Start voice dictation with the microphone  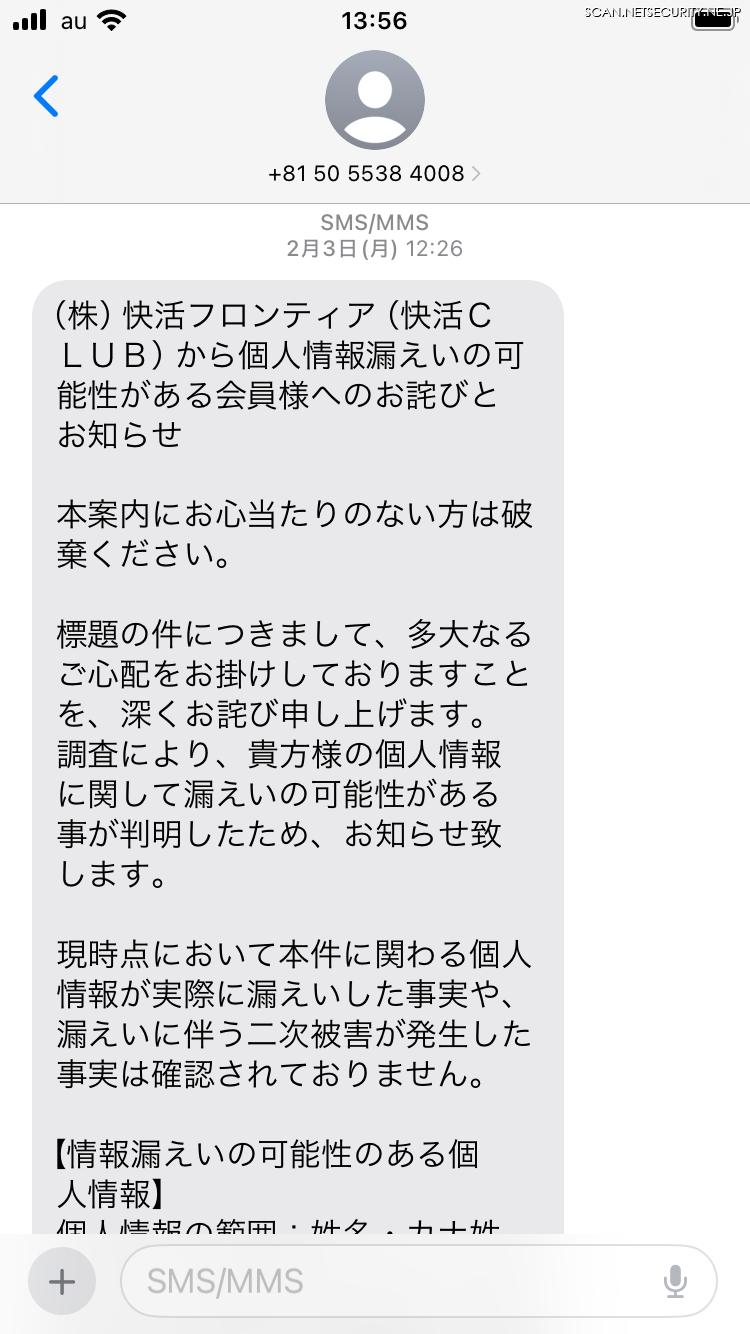click(675, 1281)
